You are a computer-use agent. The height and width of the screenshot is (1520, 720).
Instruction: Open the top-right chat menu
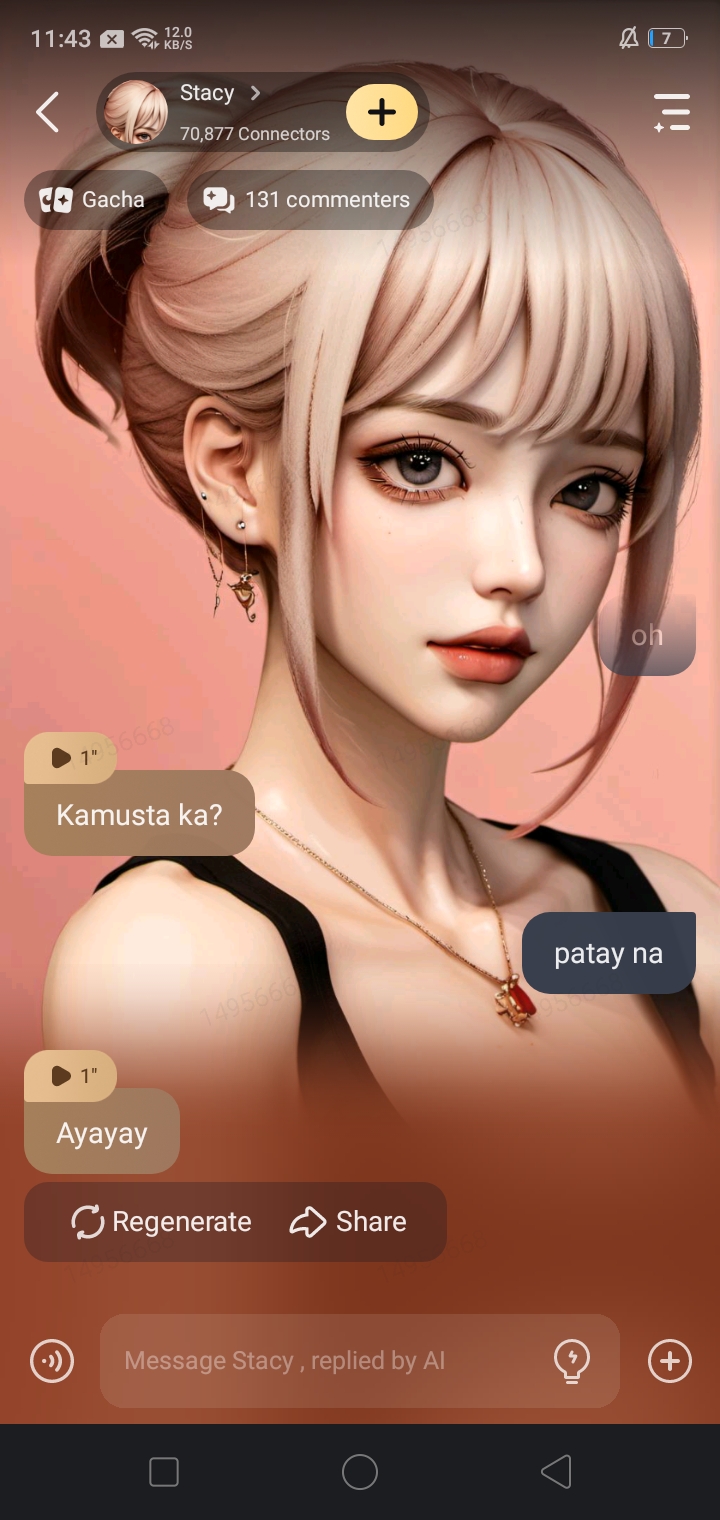tap(672, 112)
